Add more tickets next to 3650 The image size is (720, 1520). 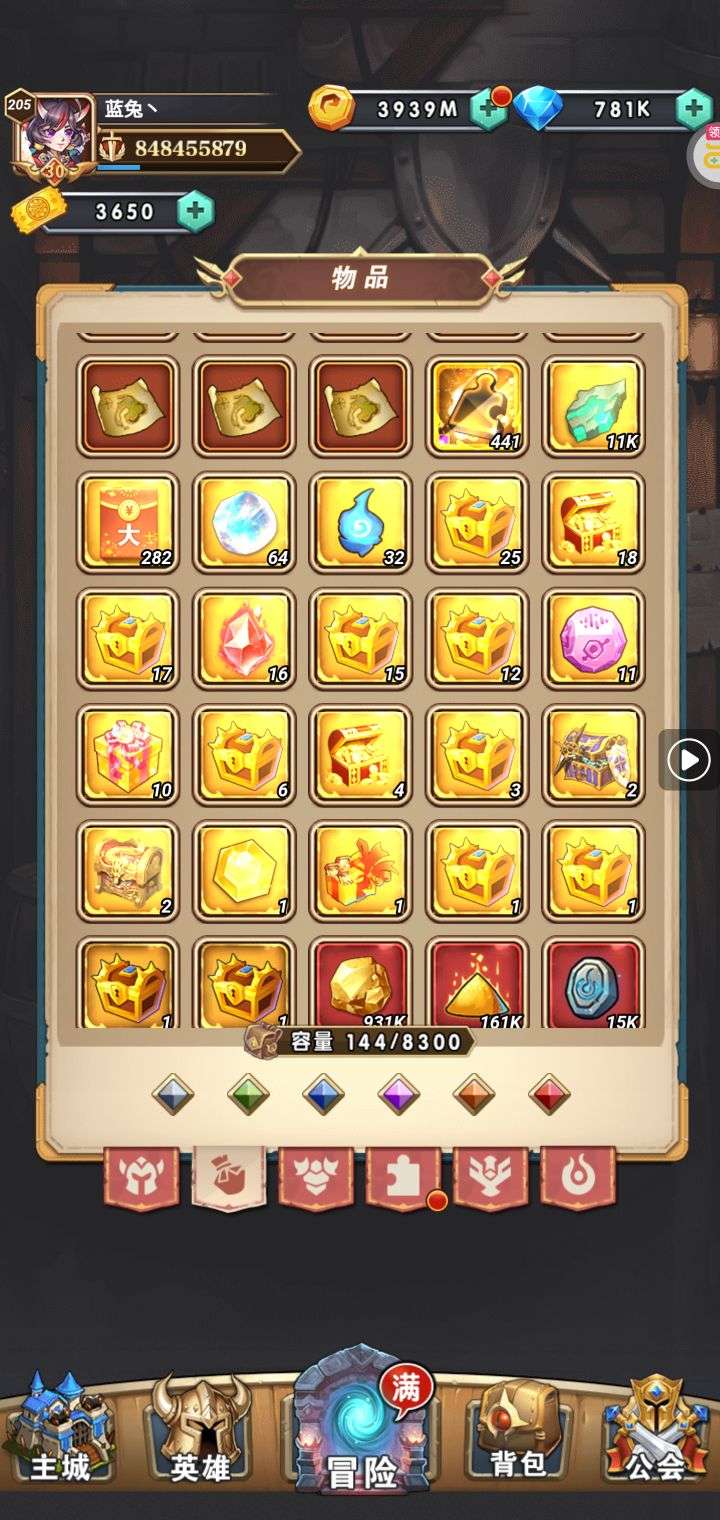[x=195, y=211]
